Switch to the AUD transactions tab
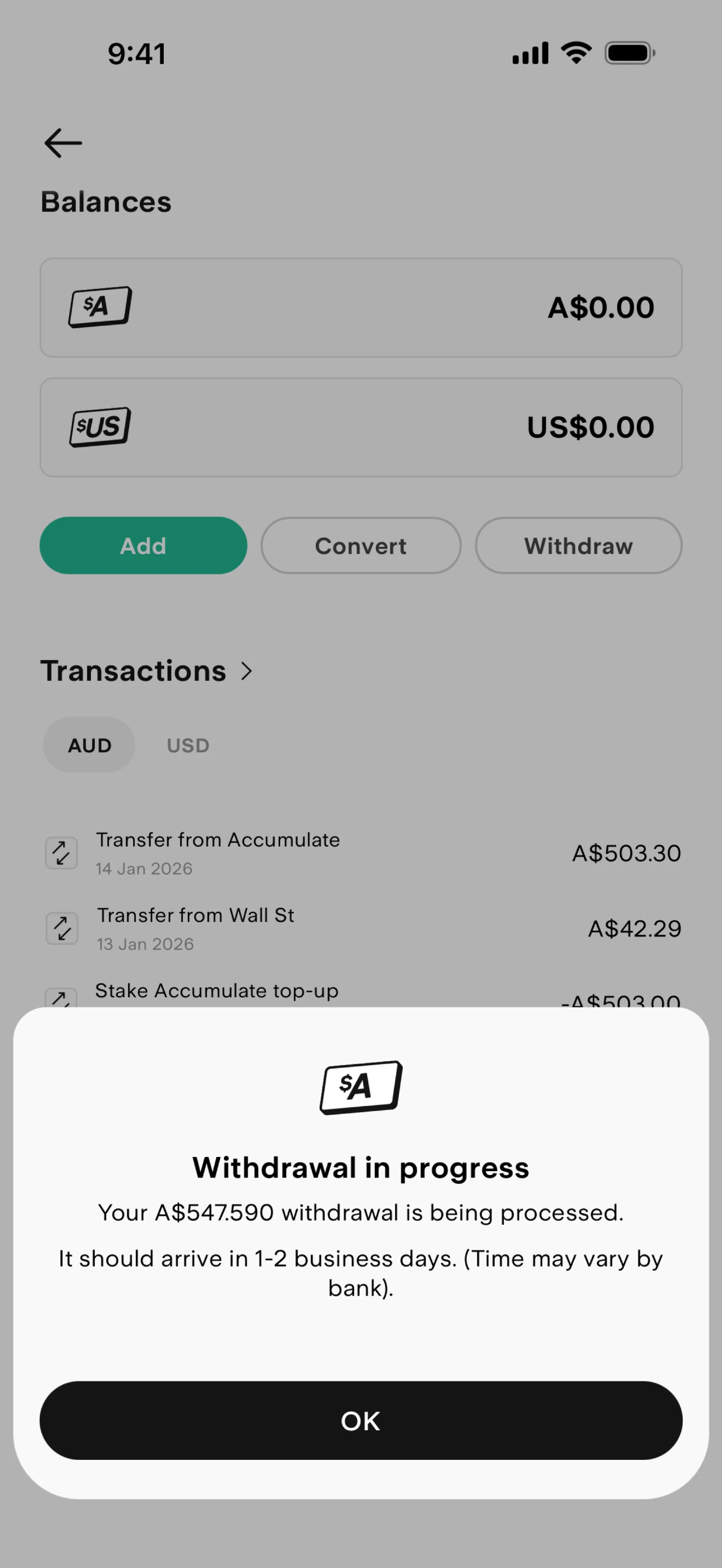 [x=89, y=745]
